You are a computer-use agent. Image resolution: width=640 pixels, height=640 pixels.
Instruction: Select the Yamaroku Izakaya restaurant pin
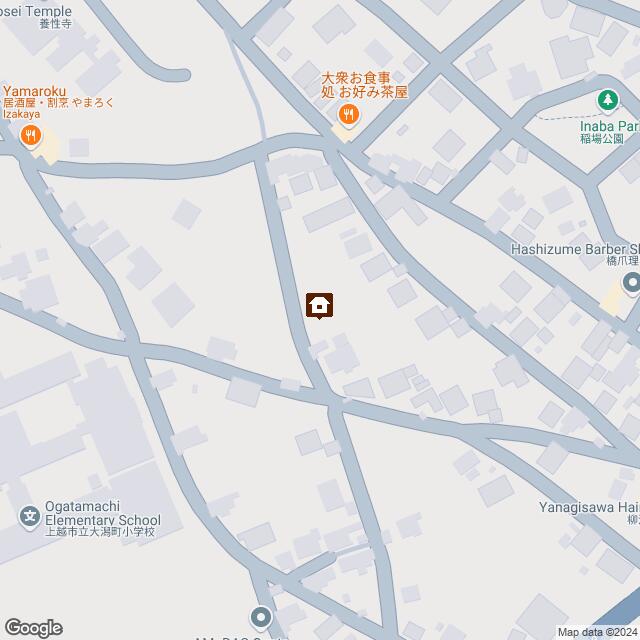(x=31, y=134)
